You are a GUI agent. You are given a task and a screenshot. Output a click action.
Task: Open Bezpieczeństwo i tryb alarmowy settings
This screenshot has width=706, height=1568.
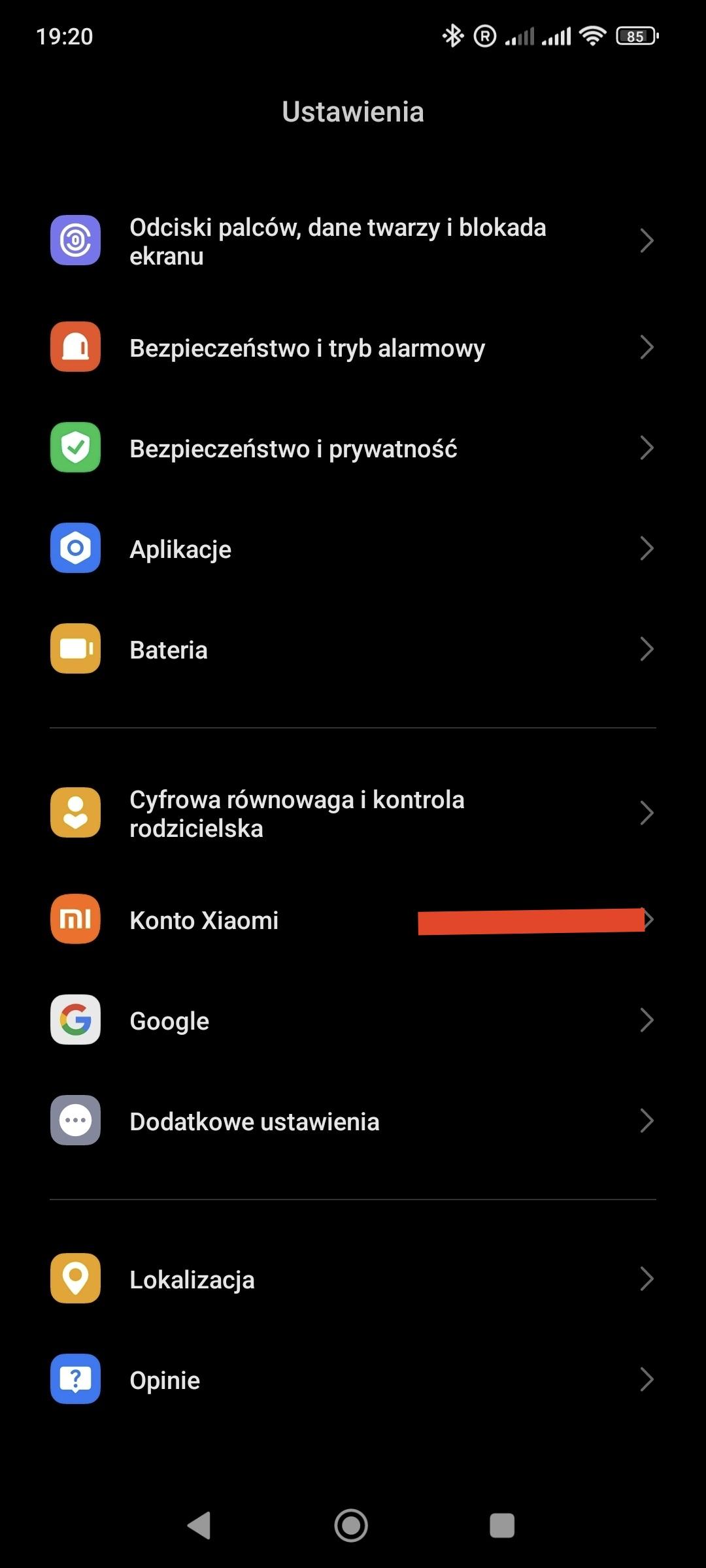[307, 348]
